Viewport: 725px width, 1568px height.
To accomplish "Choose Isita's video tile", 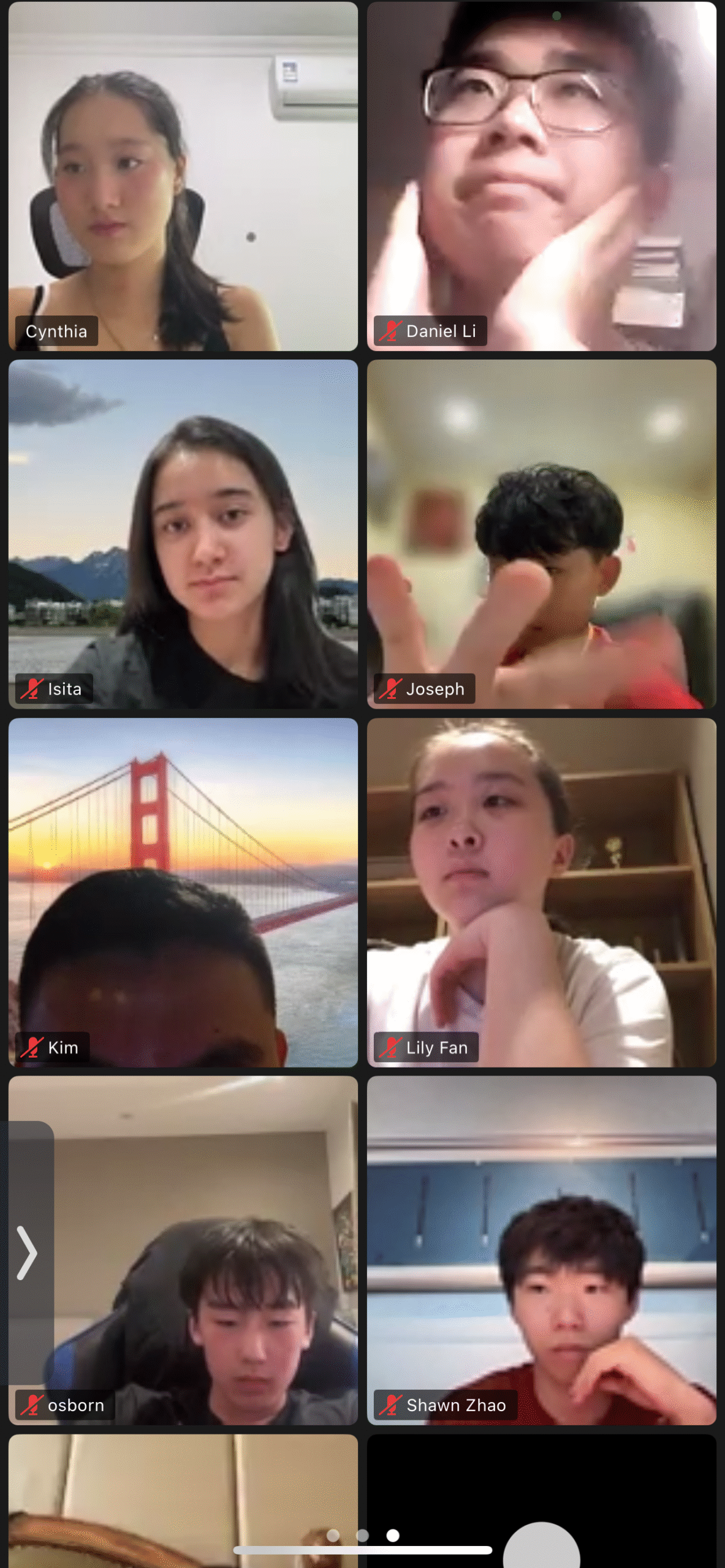I will click(183, 534).
